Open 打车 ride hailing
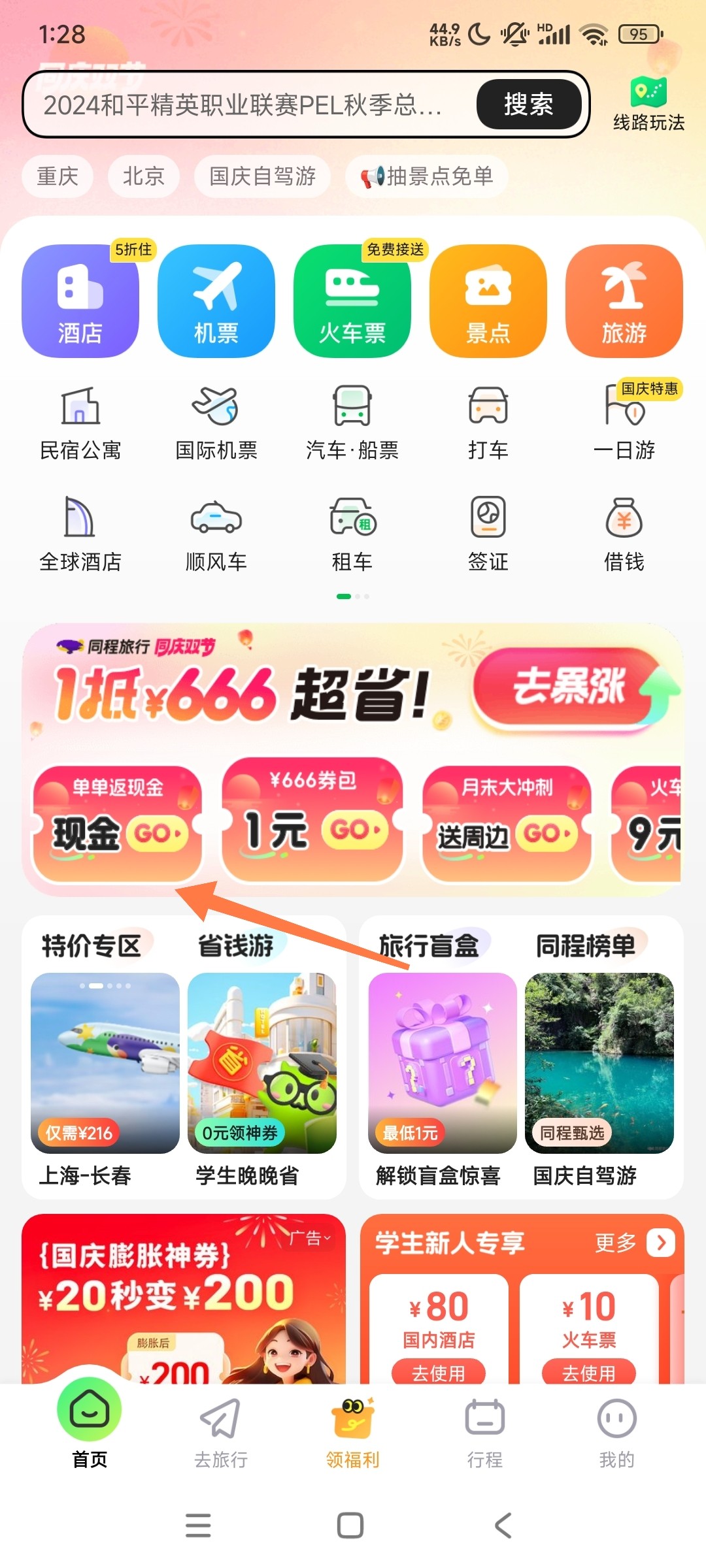This screenshot has height=1568, width=706. pyautogui.click(x=488, y=423)
